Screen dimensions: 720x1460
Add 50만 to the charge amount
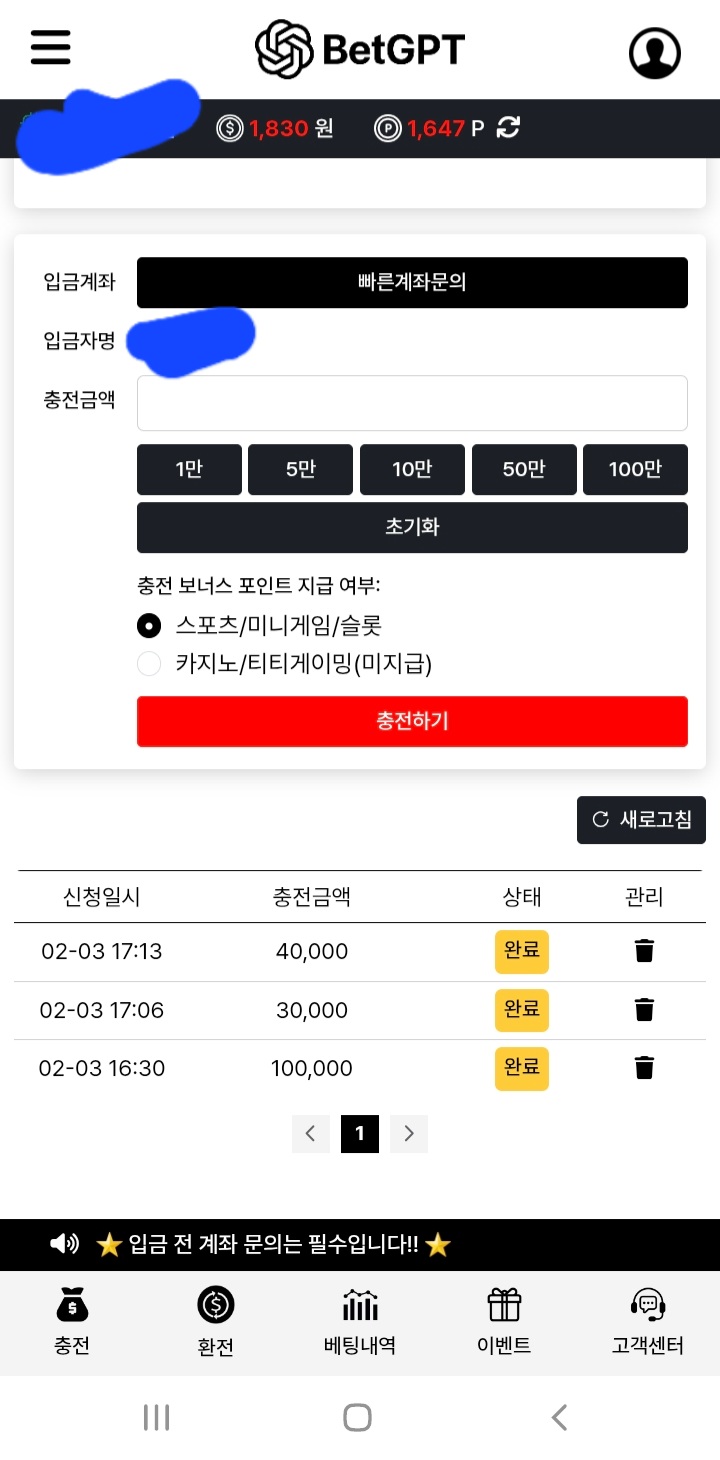[524, 469]
